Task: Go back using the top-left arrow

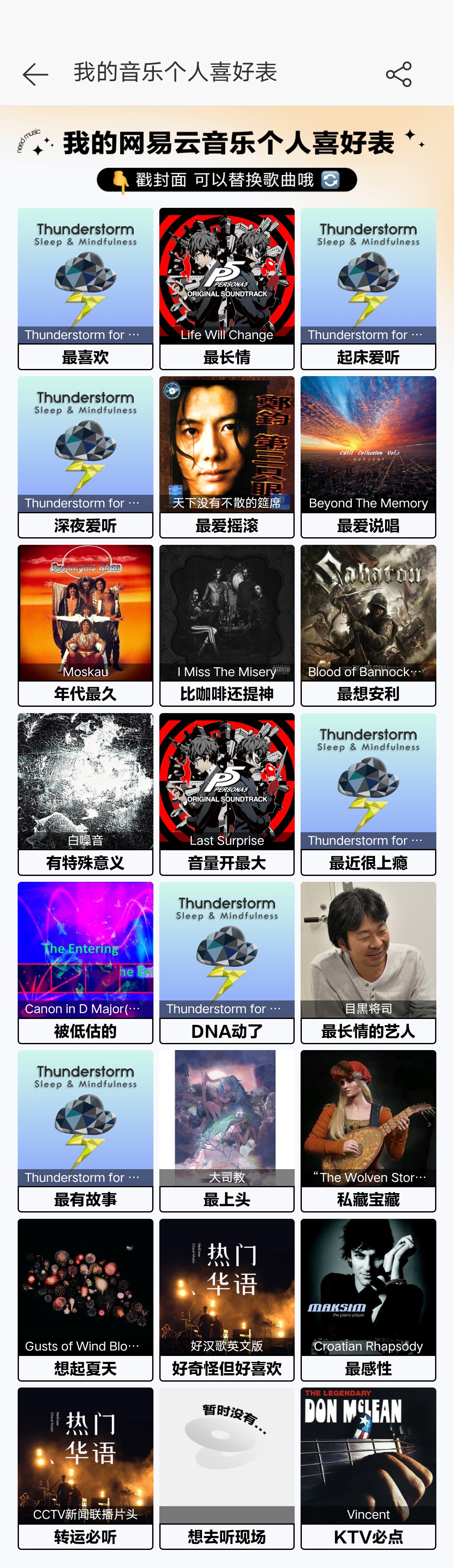Action: [35, 74]
